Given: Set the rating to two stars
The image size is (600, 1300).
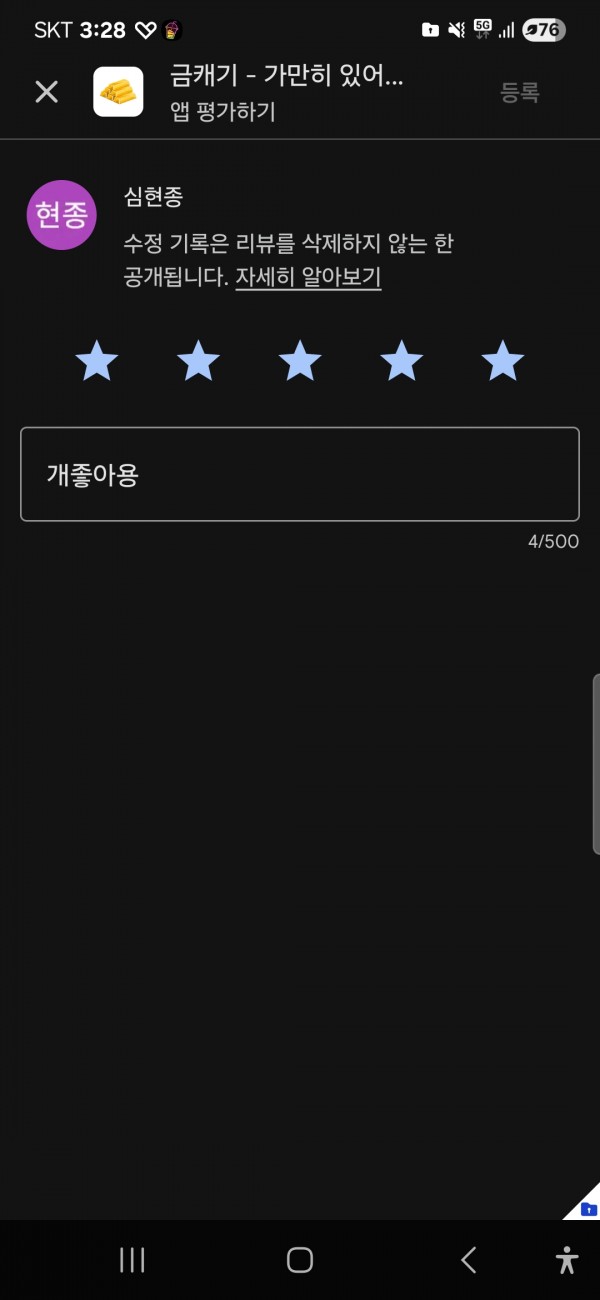Looking at the screenshot, I should tap(198, 361).
